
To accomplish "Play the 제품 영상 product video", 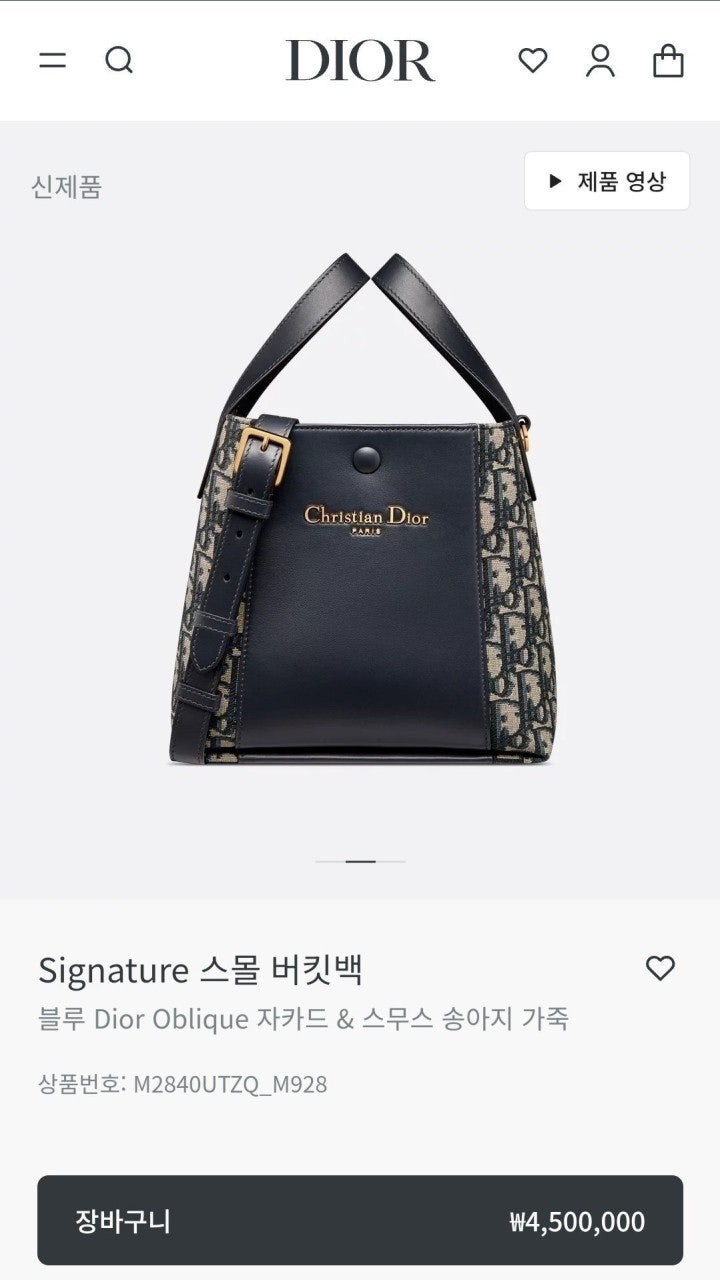I will (x=607, y=181).
